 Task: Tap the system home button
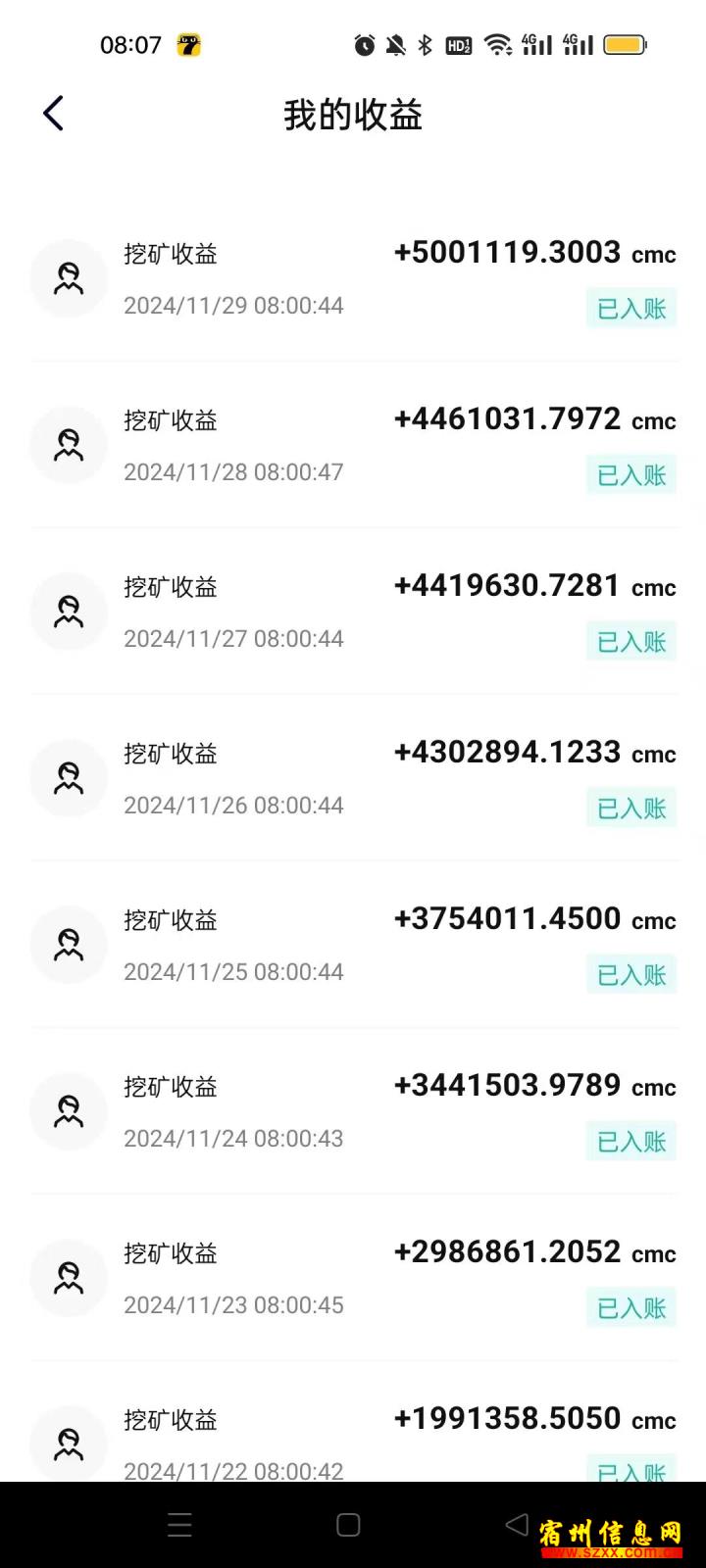[348, 1525]
